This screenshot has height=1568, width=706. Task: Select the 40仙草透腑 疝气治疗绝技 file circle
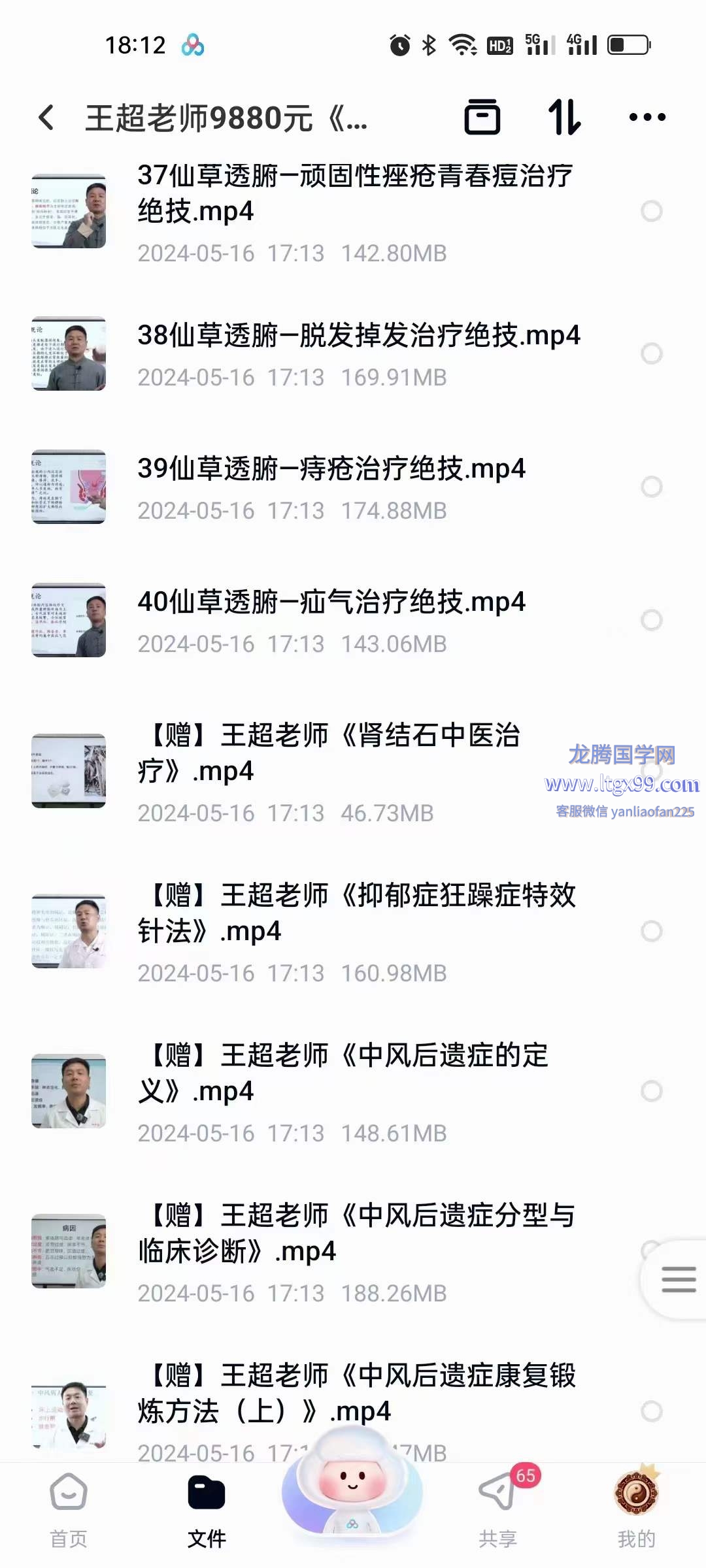coord(651,620)
